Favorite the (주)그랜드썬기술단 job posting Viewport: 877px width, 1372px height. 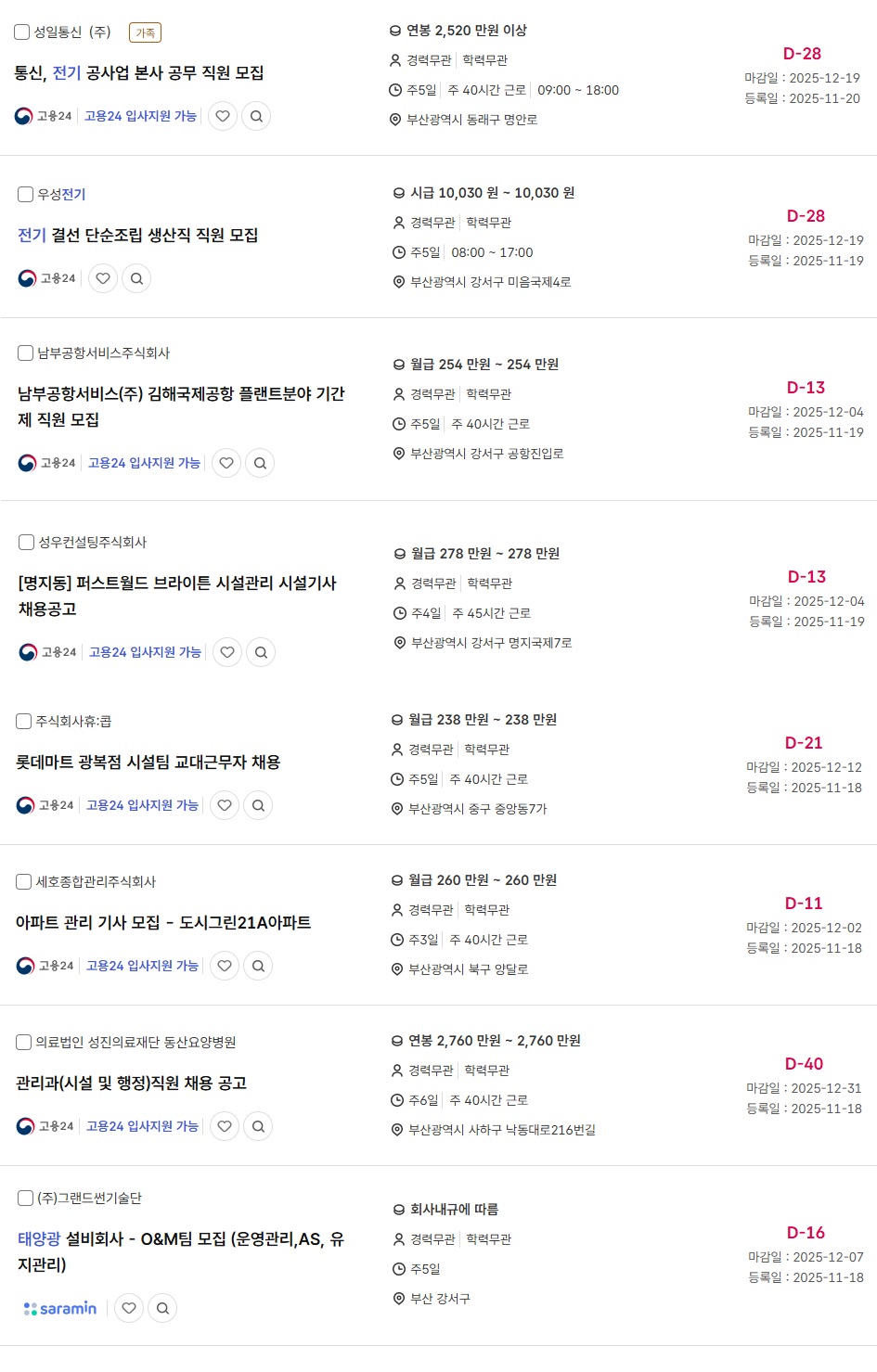[129, 1308]
